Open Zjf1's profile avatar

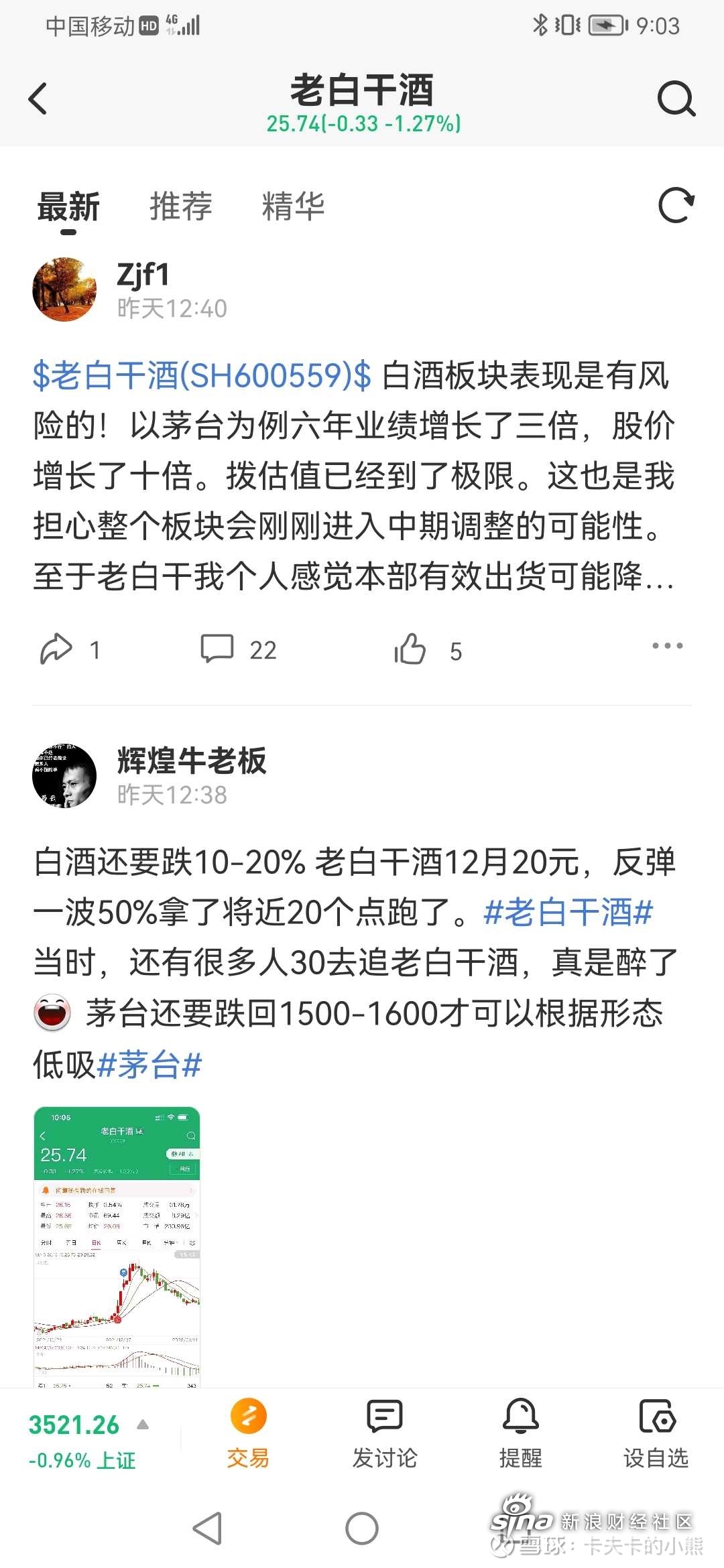click(64, 289)
